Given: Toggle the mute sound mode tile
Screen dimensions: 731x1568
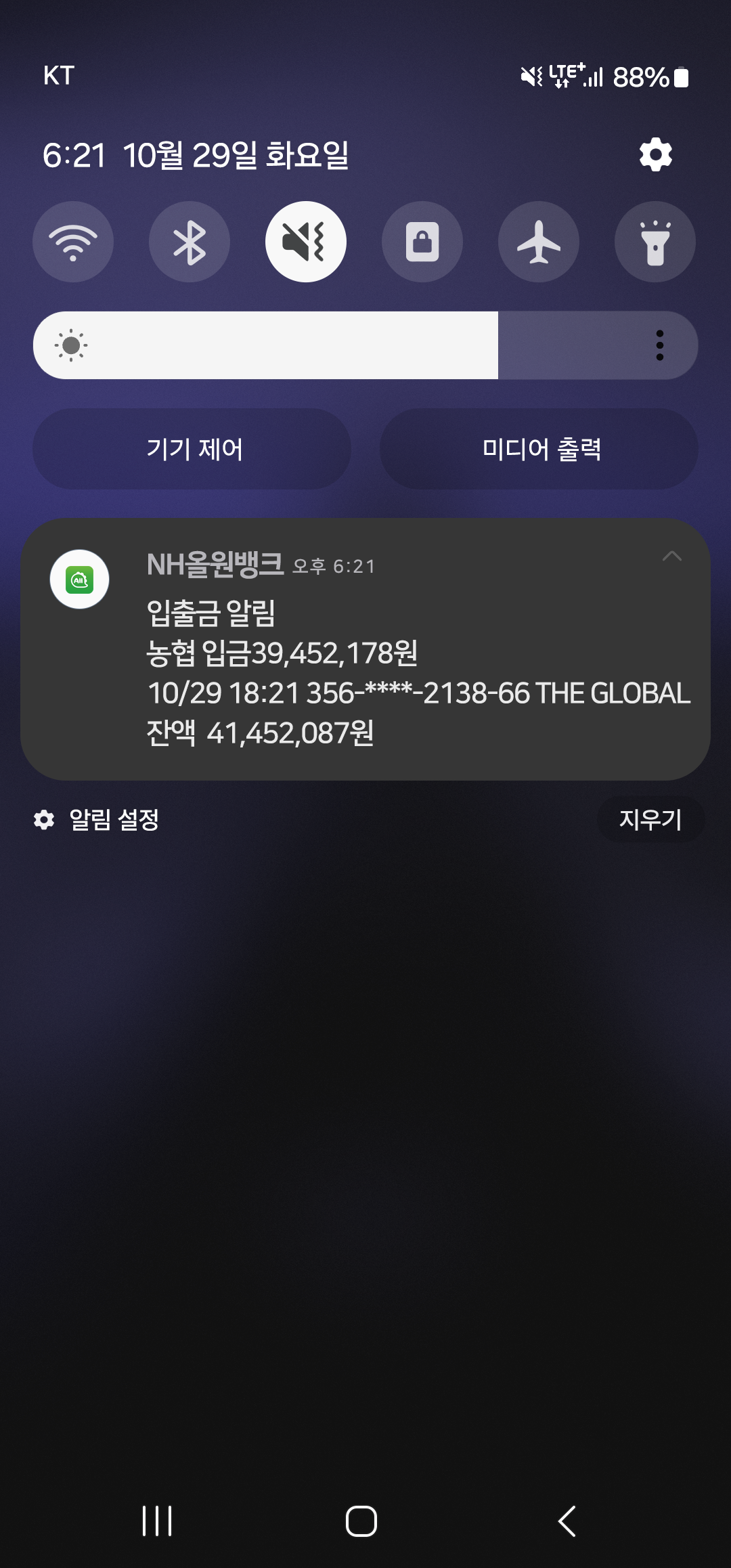Looking at the screenshot, I should pos(306,242).
